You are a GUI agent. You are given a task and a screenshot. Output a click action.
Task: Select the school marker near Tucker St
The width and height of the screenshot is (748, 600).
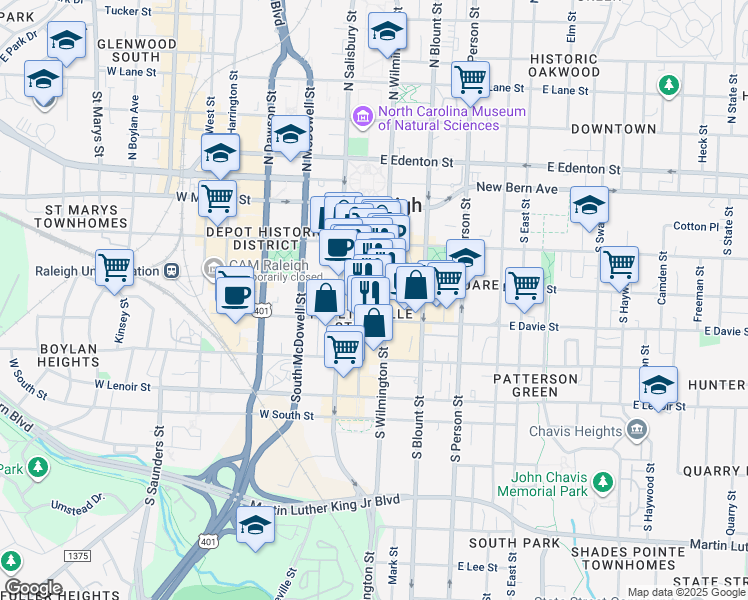[67, 40]
